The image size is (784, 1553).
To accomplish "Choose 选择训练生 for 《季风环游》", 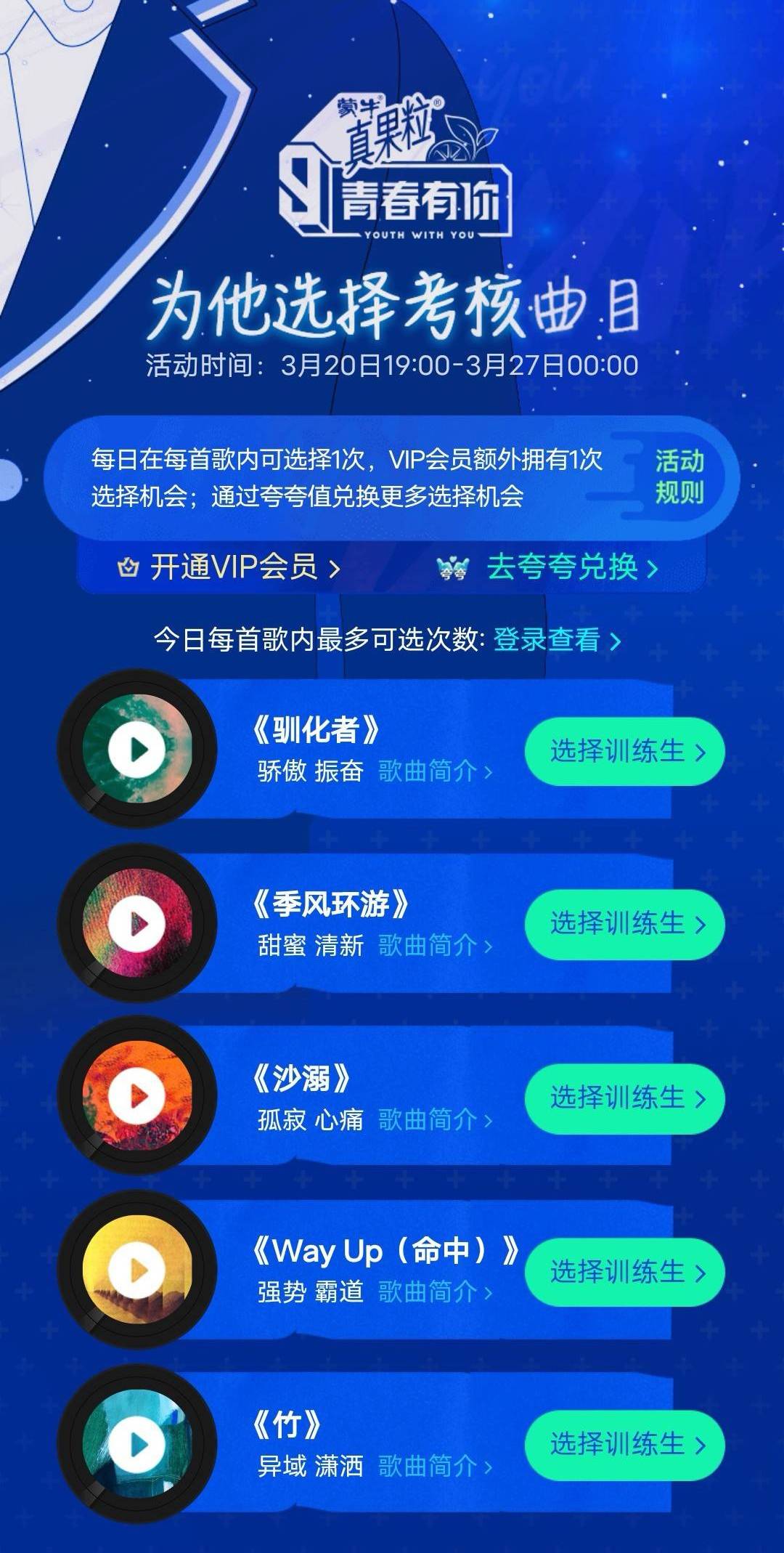I will pyautogui.click(x=624, y=924).
